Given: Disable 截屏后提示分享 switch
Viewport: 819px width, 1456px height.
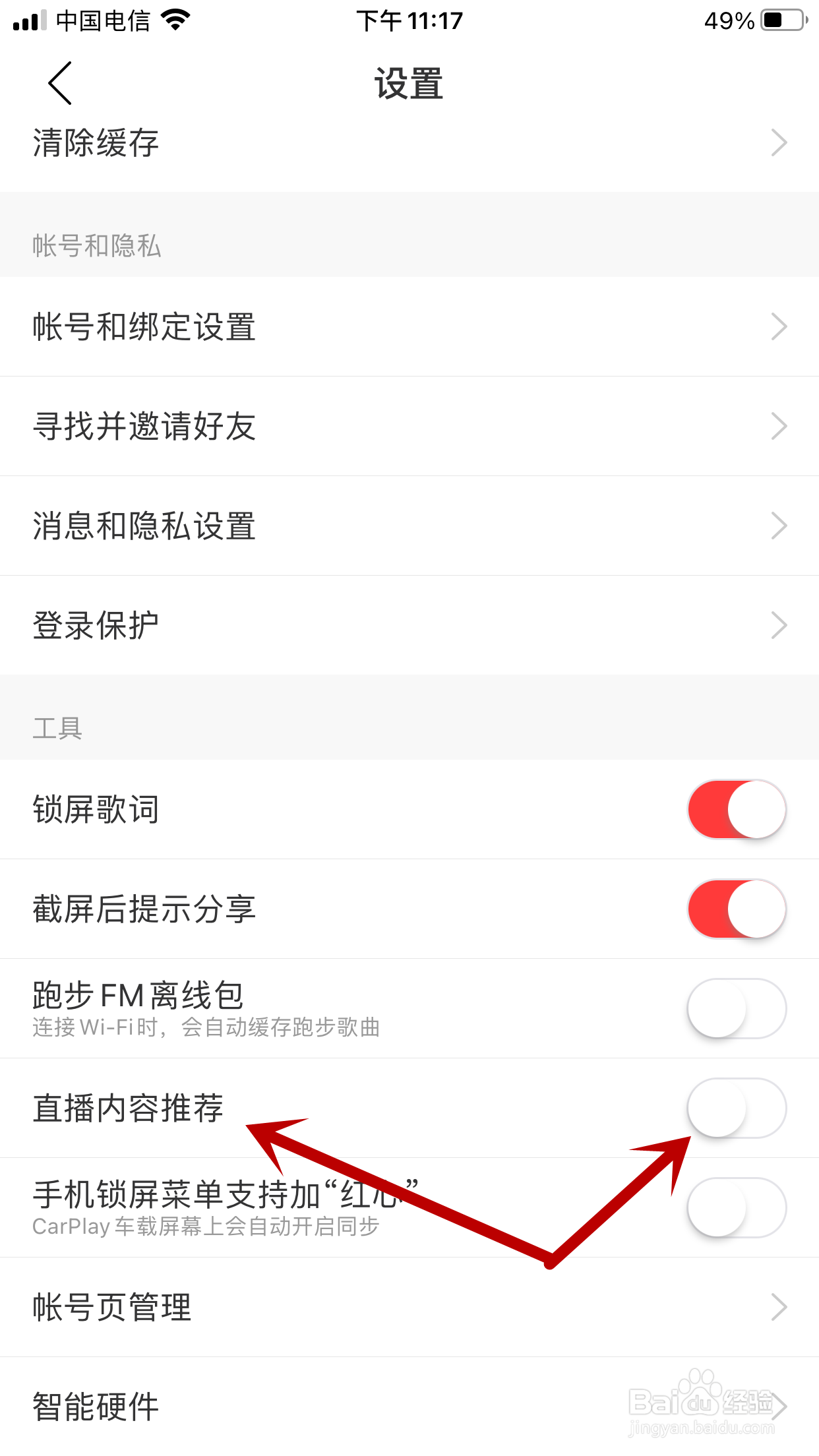Looking at the screenshot, I should click(x=737, y=909).
